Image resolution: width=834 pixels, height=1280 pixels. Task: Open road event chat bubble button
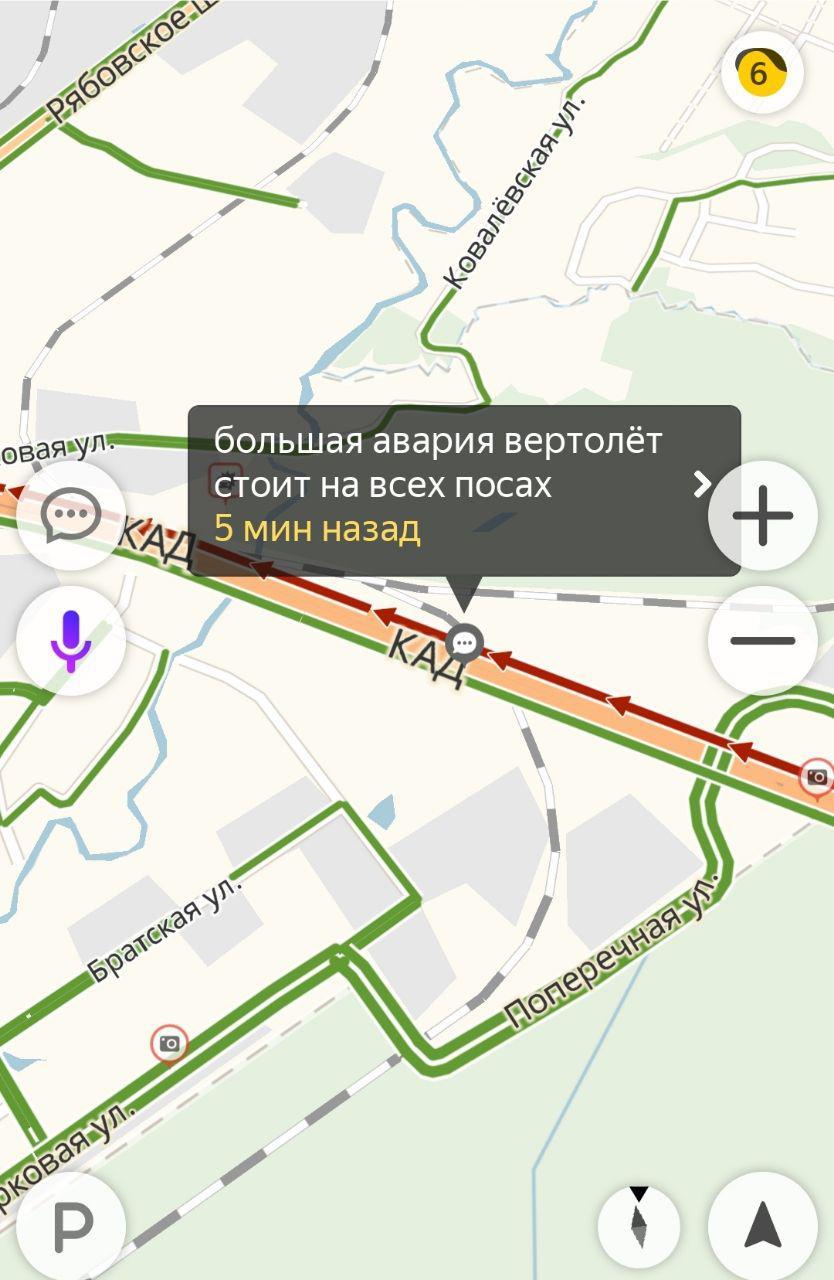click(71, 516)
